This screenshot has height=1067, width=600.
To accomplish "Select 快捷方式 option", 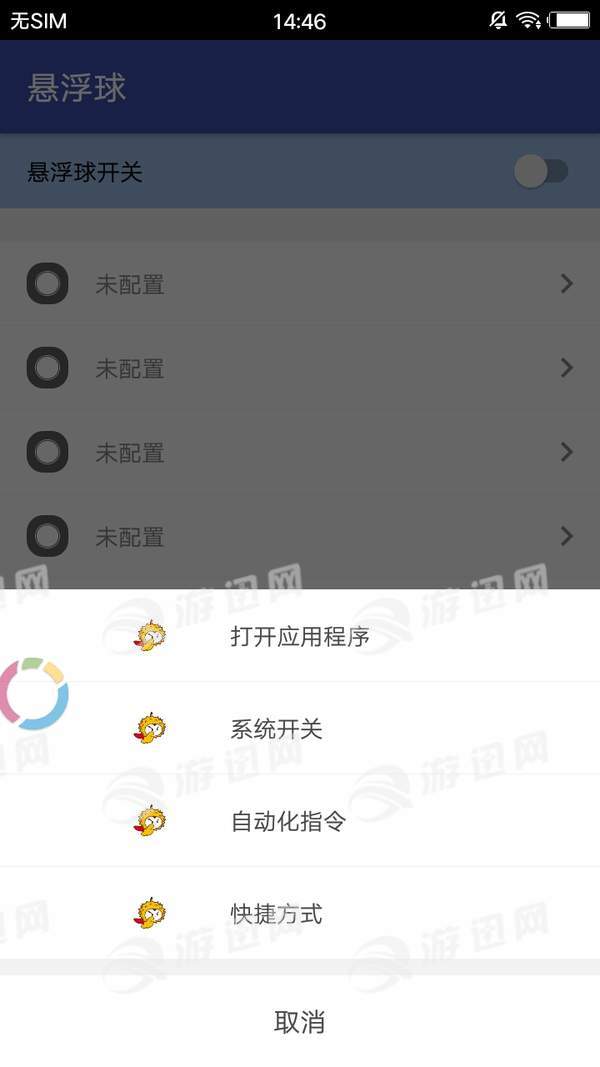I will 300,914.
